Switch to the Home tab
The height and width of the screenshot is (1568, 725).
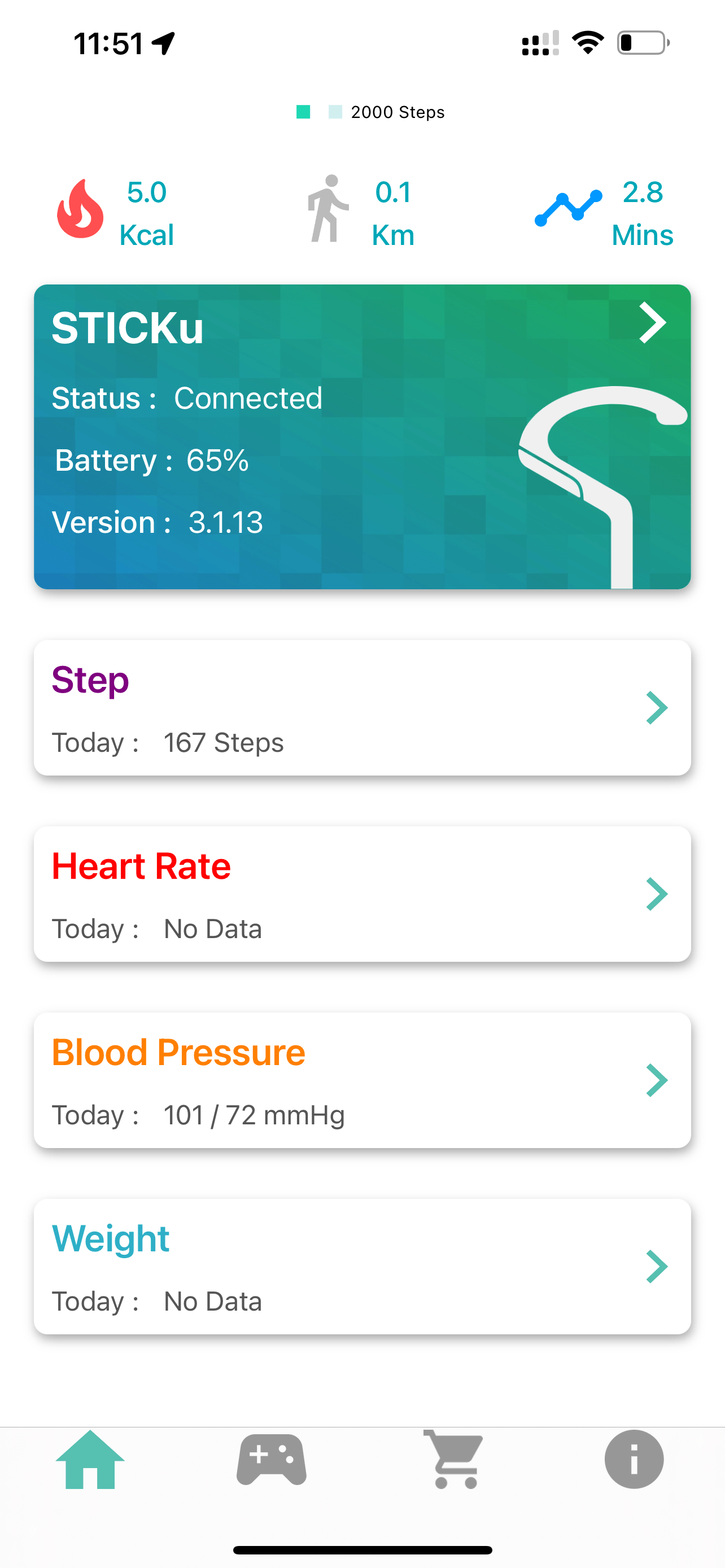[90, 1459]
